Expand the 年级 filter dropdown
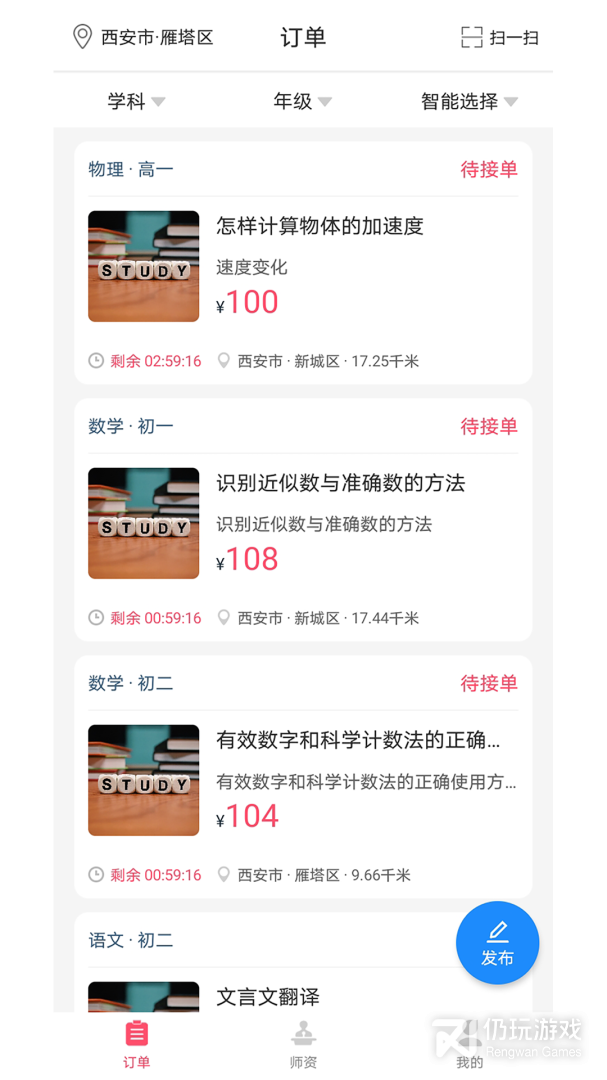Image resolution: width=607 pixels, height=1080 pixels. coord(302,101)
